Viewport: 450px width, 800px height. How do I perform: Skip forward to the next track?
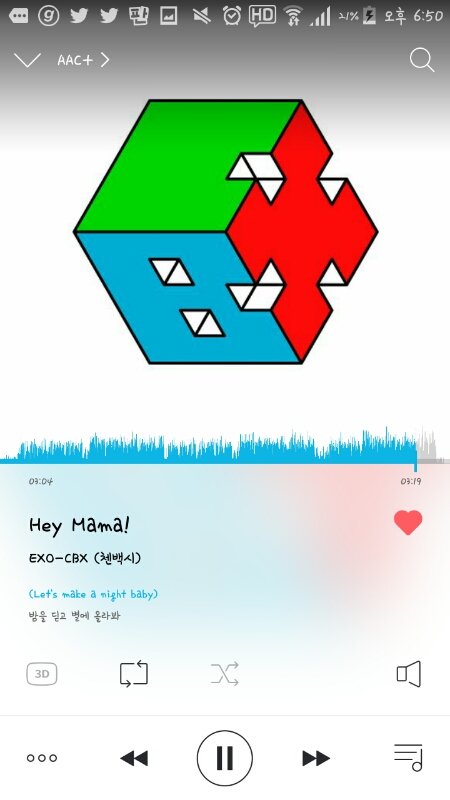316,758
